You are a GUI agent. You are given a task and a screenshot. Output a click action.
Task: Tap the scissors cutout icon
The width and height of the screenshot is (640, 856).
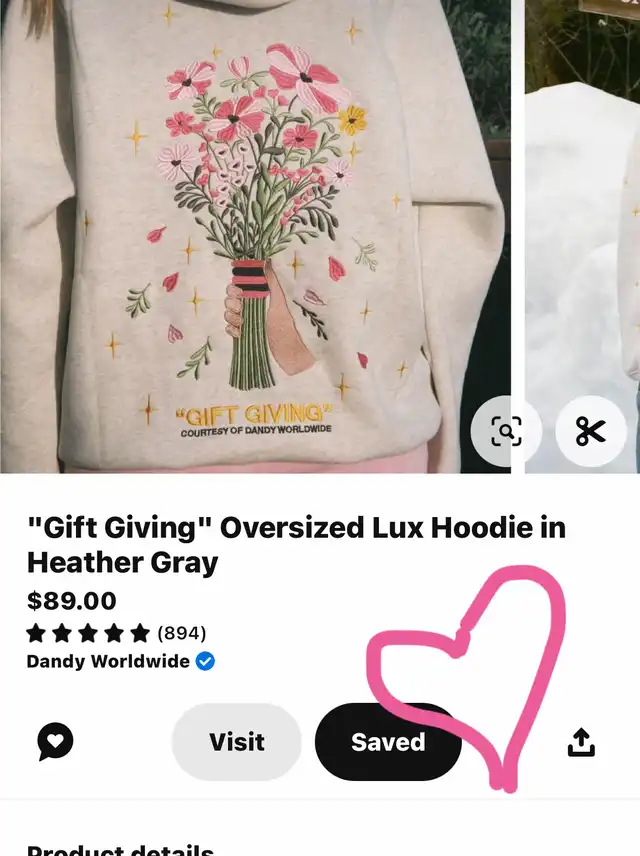click(590, 432)
